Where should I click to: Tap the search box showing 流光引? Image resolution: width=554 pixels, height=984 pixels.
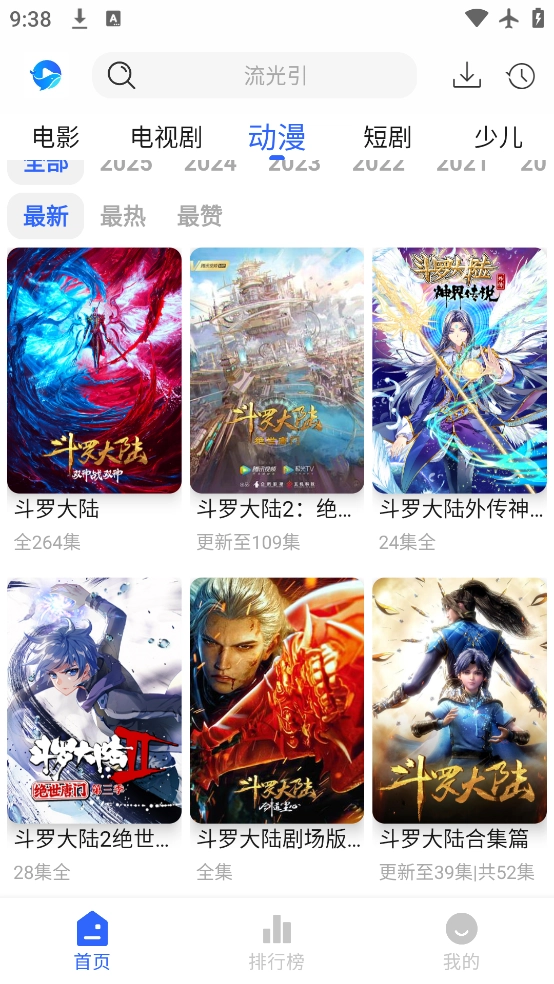click(254, 75)
